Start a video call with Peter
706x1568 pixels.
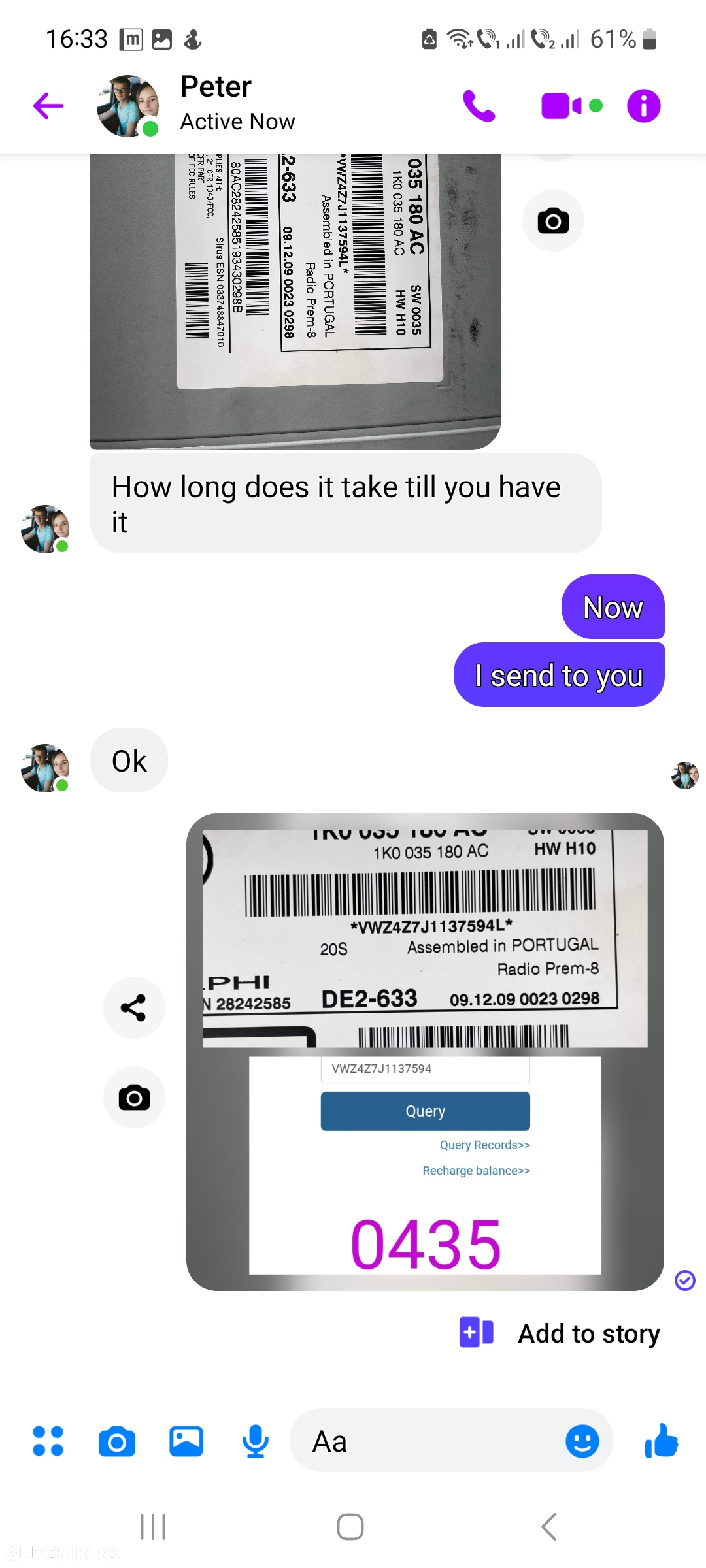pyautogui.click(x=562, y=106)
